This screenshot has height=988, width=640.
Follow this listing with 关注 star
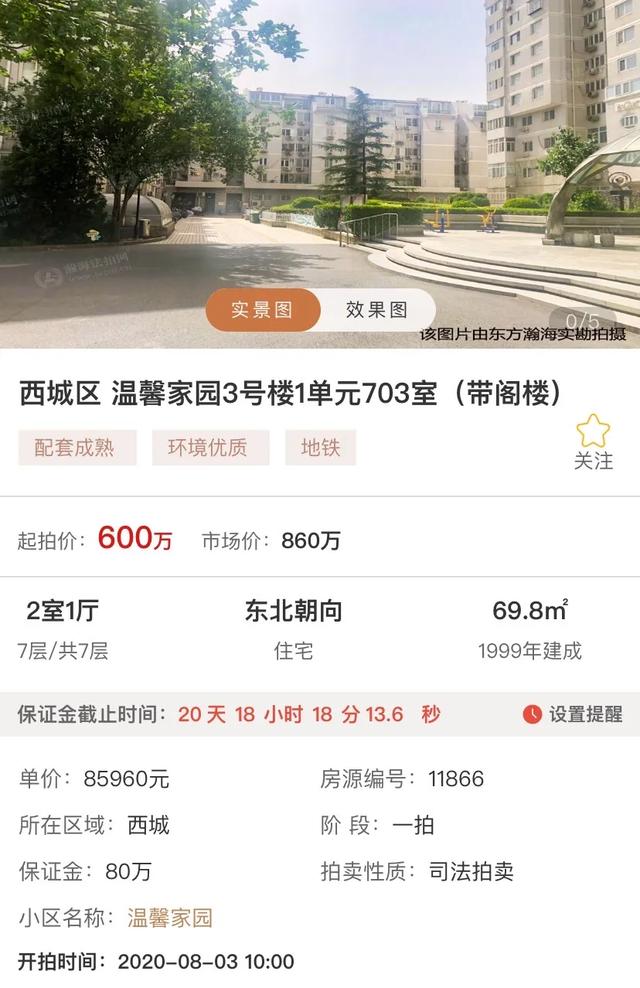pos(593,441)
